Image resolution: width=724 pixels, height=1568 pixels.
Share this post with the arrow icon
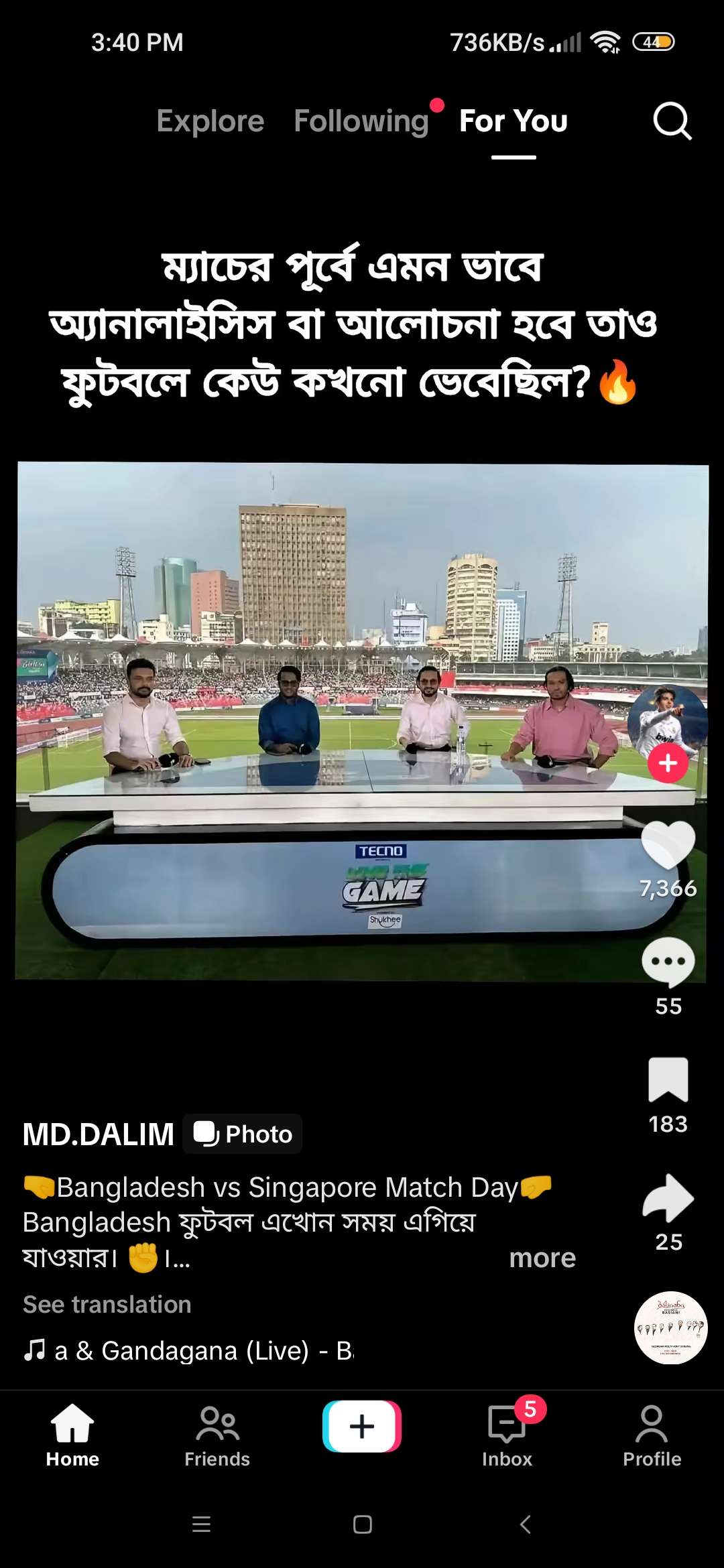tap(668, 1198)
